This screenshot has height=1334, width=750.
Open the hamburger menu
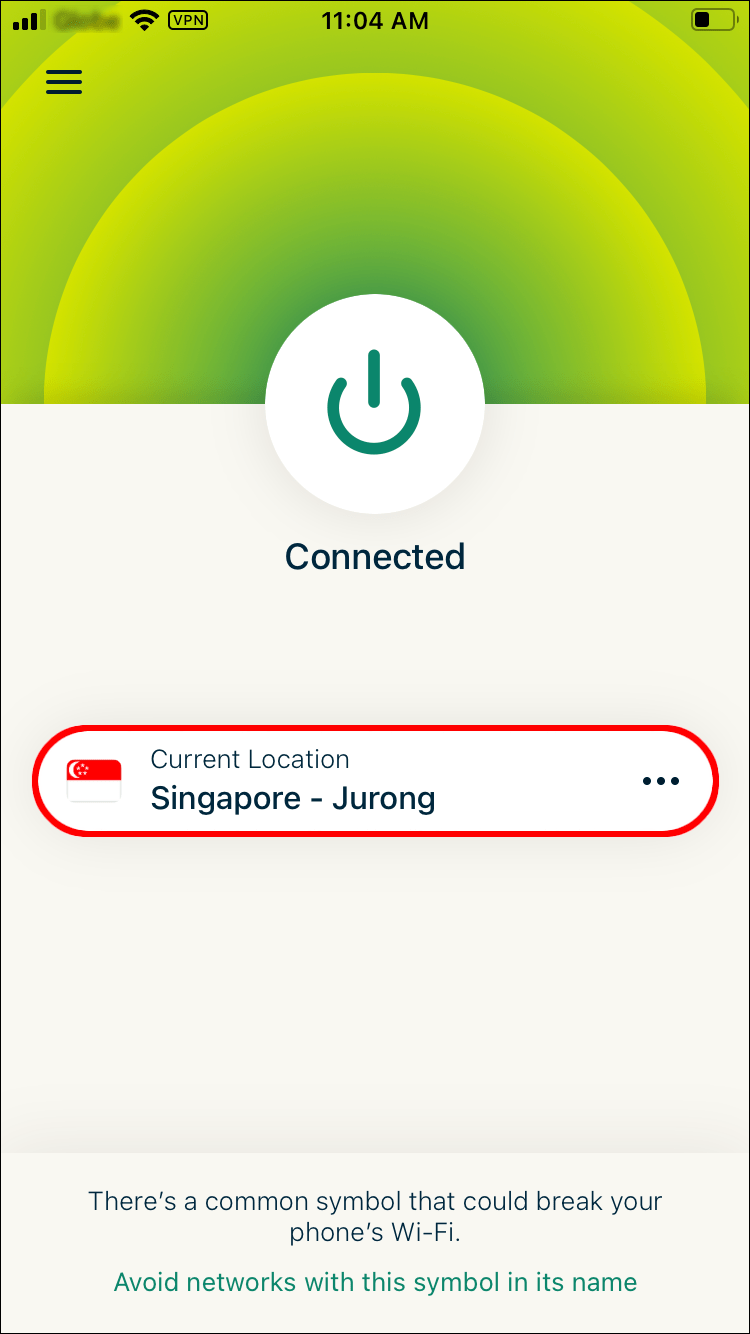click(x=64, y=81)
